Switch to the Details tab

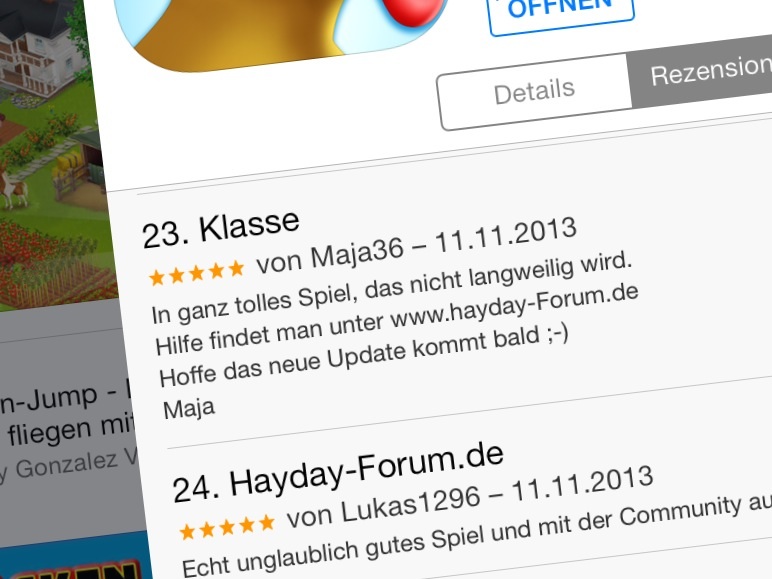coord(534,92)
